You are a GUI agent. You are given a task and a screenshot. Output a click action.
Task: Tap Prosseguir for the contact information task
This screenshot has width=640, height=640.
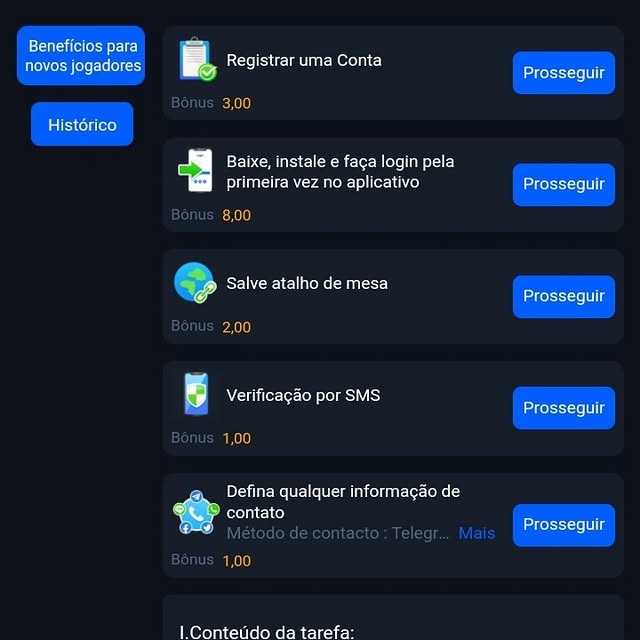(563, 525)
